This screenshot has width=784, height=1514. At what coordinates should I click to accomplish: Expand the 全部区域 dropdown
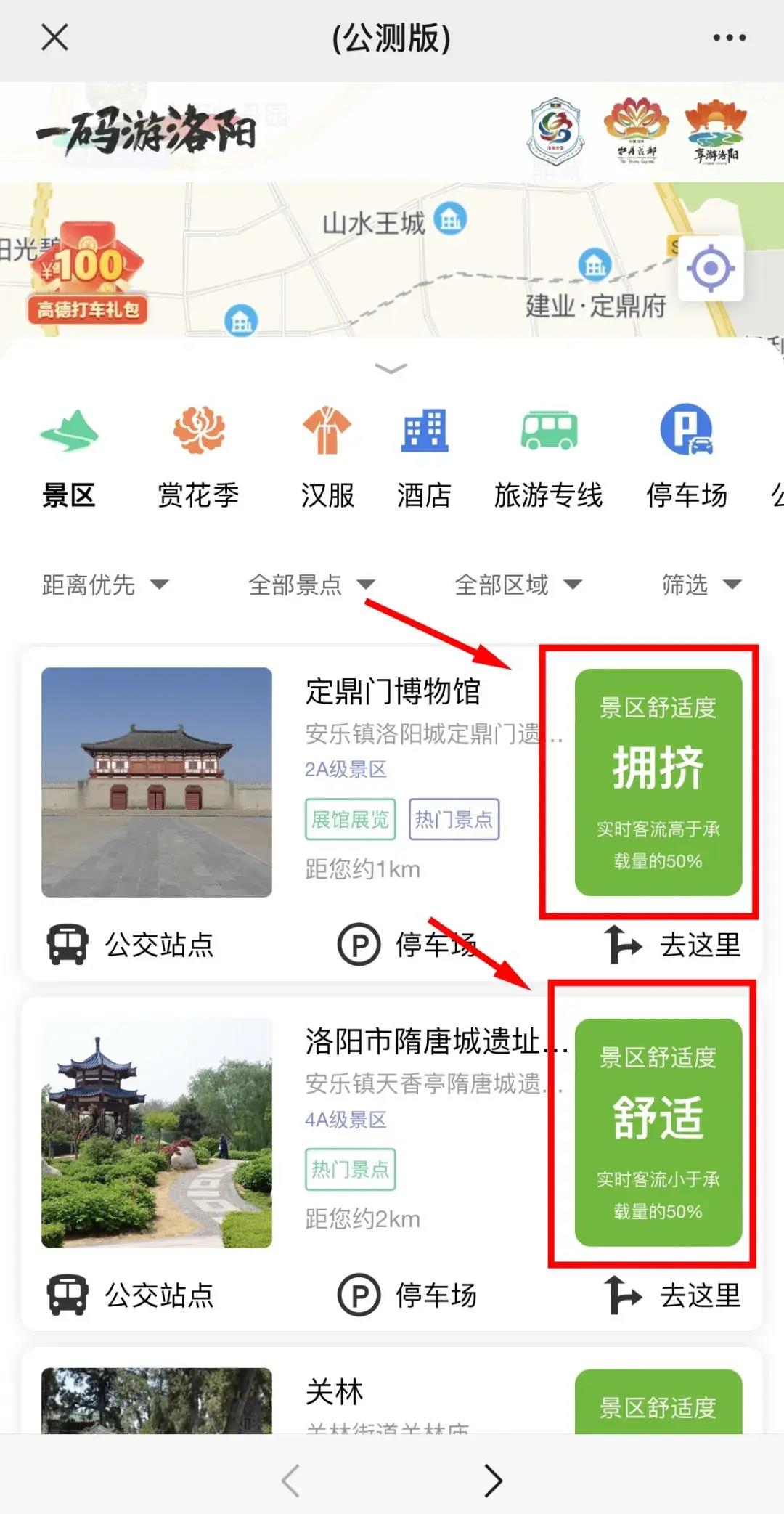point(518,585)
